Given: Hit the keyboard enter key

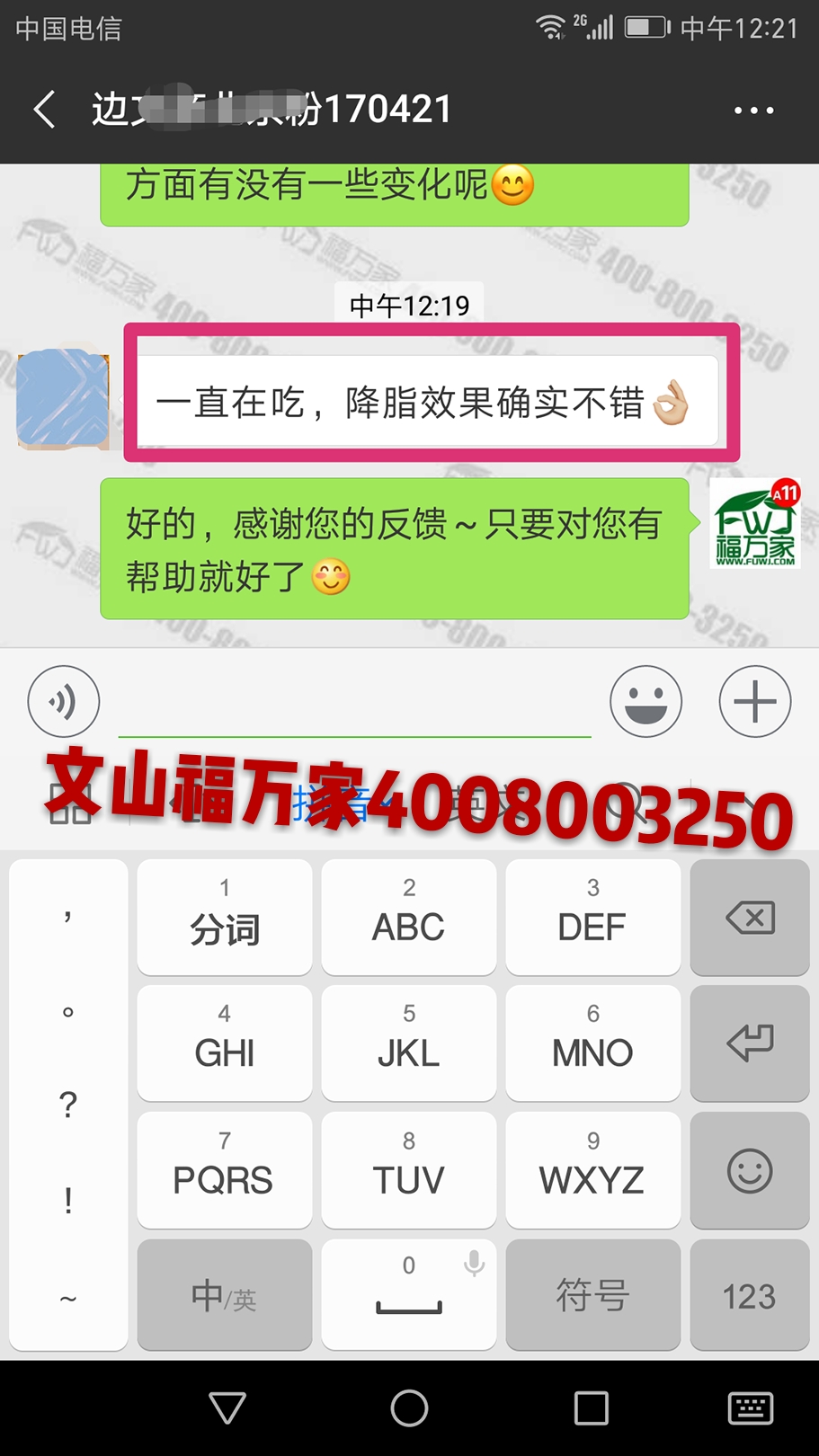Looking at the screenshot, I should [750, 1043].
